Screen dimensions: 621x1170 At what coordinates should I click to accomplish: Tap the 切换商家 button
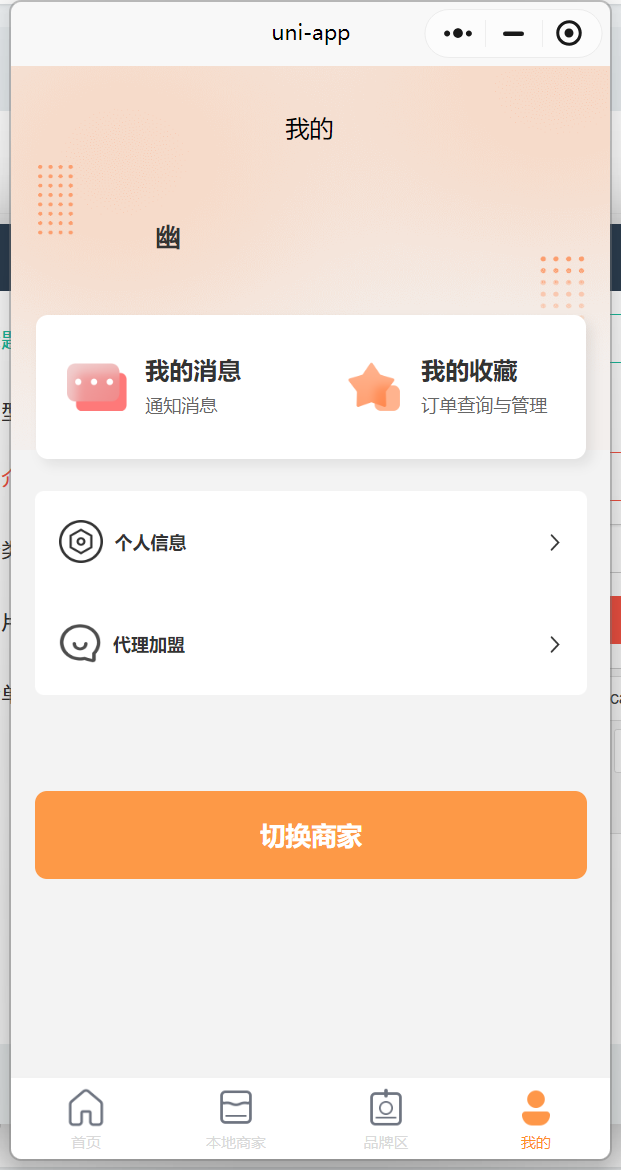coord(310,835)
